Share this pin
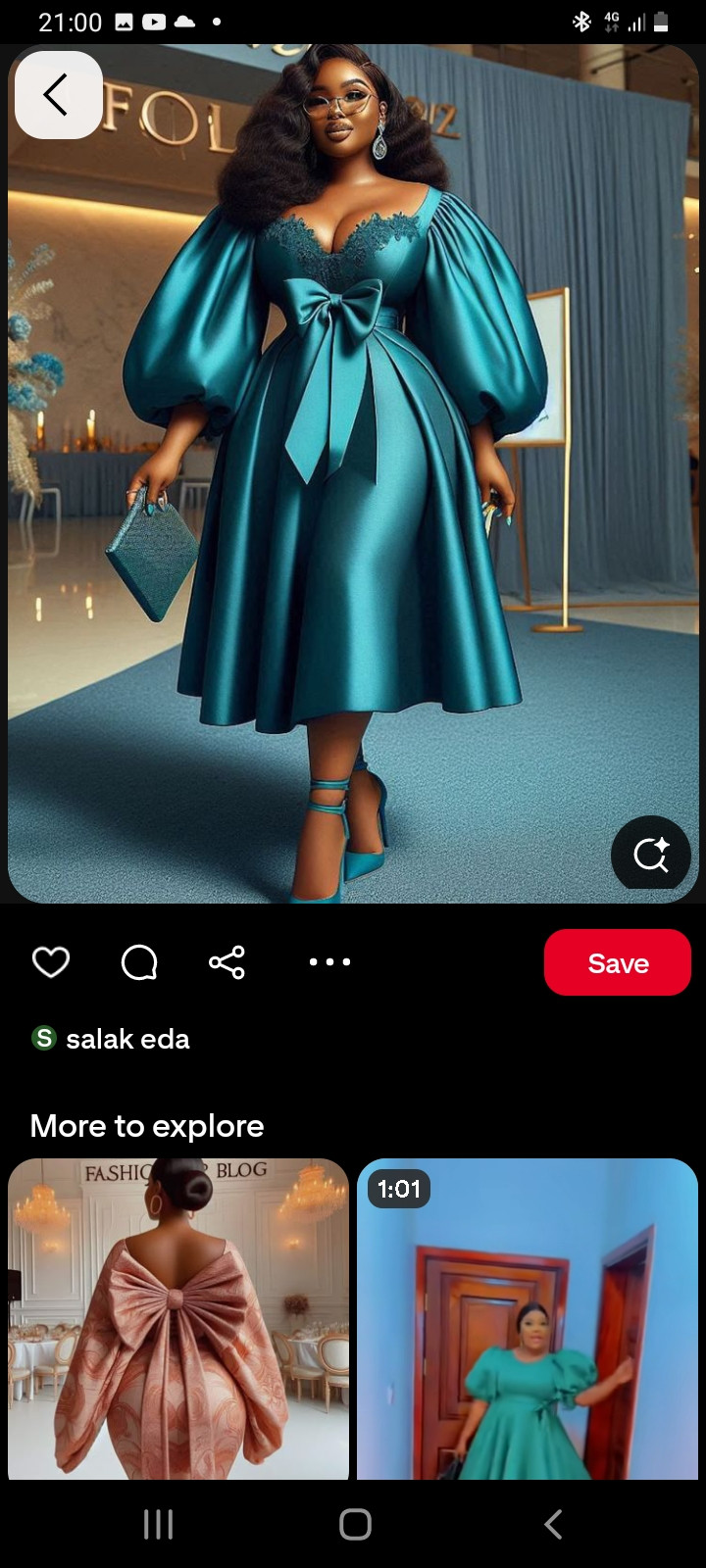 click(227, 962)
